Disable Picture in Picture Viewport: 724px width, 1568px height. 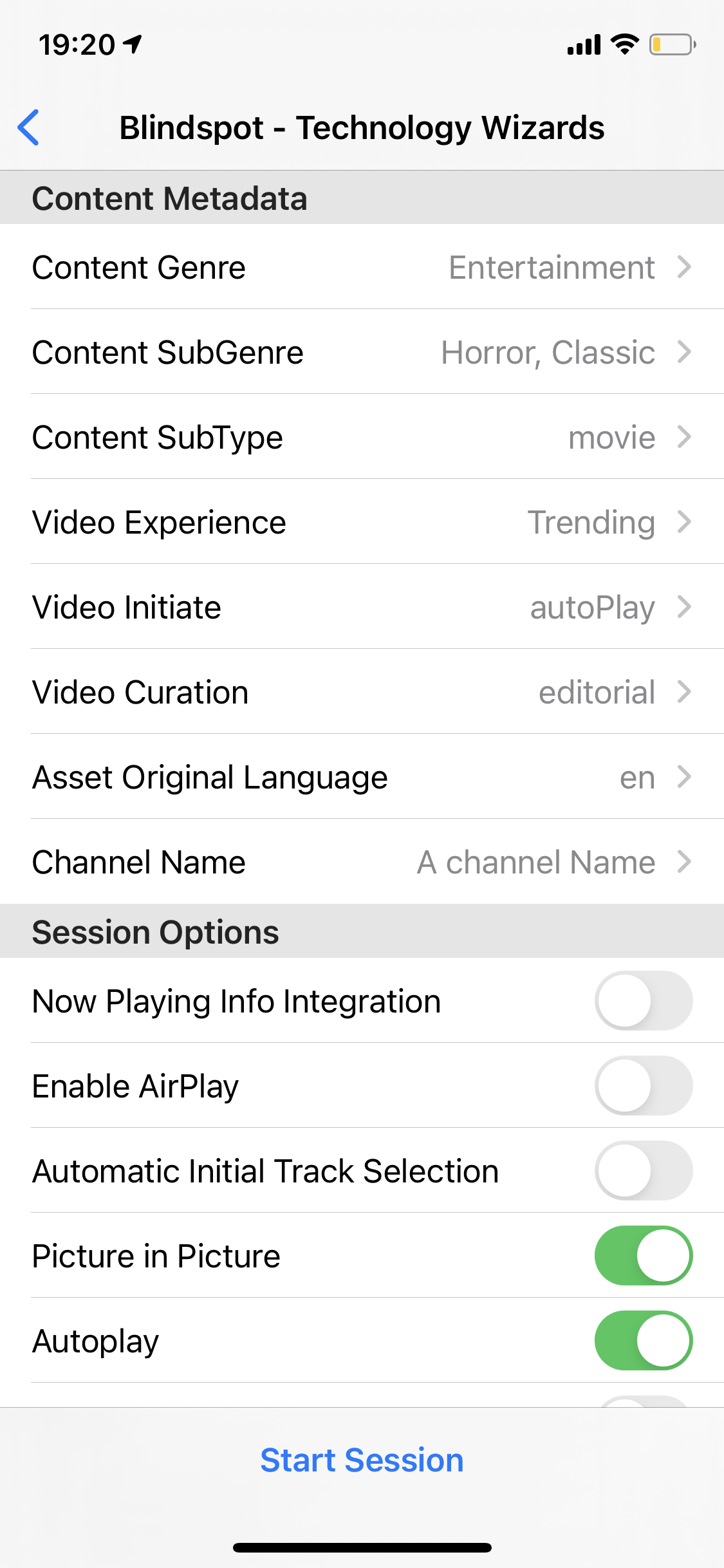644,1256
